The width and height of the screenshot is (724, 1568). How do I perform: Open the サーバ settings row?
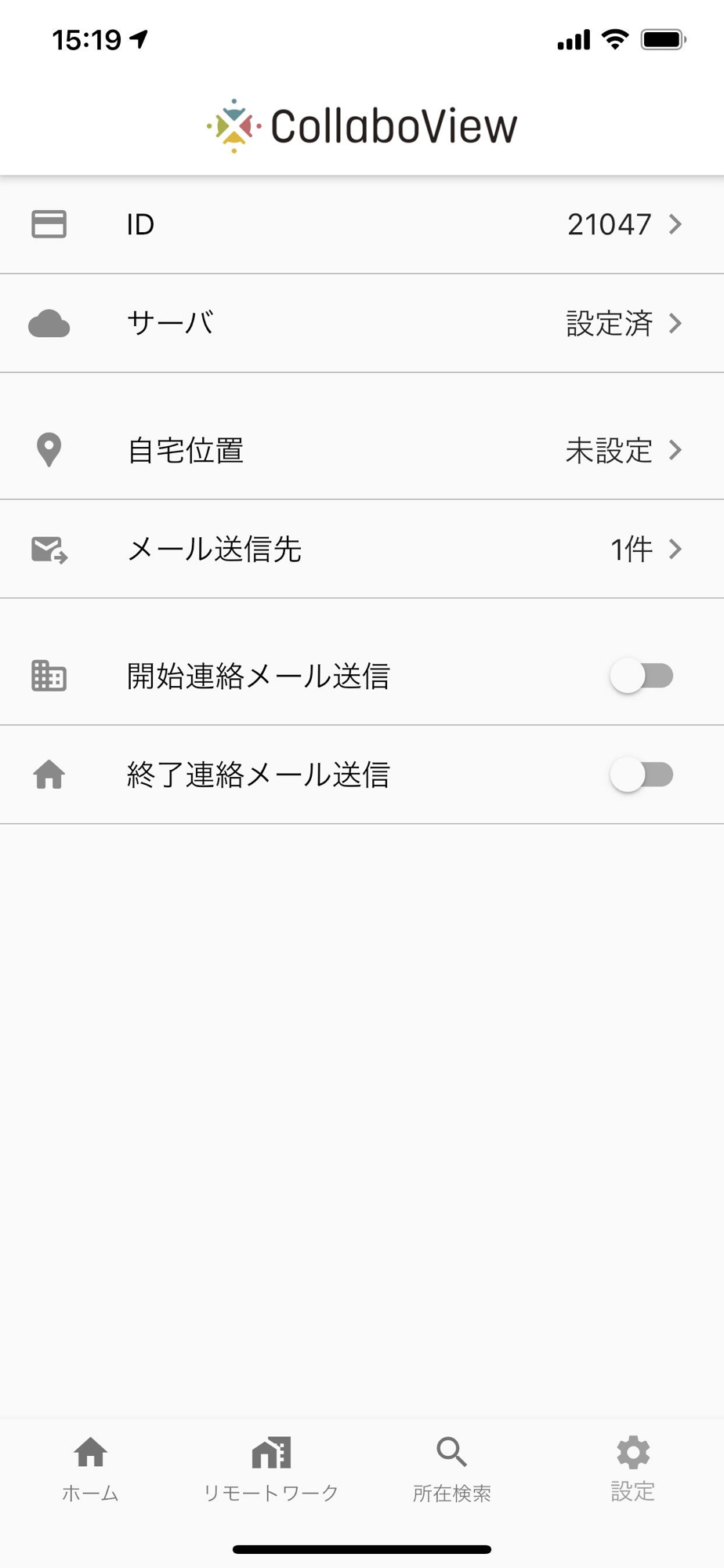click(362, 323)
